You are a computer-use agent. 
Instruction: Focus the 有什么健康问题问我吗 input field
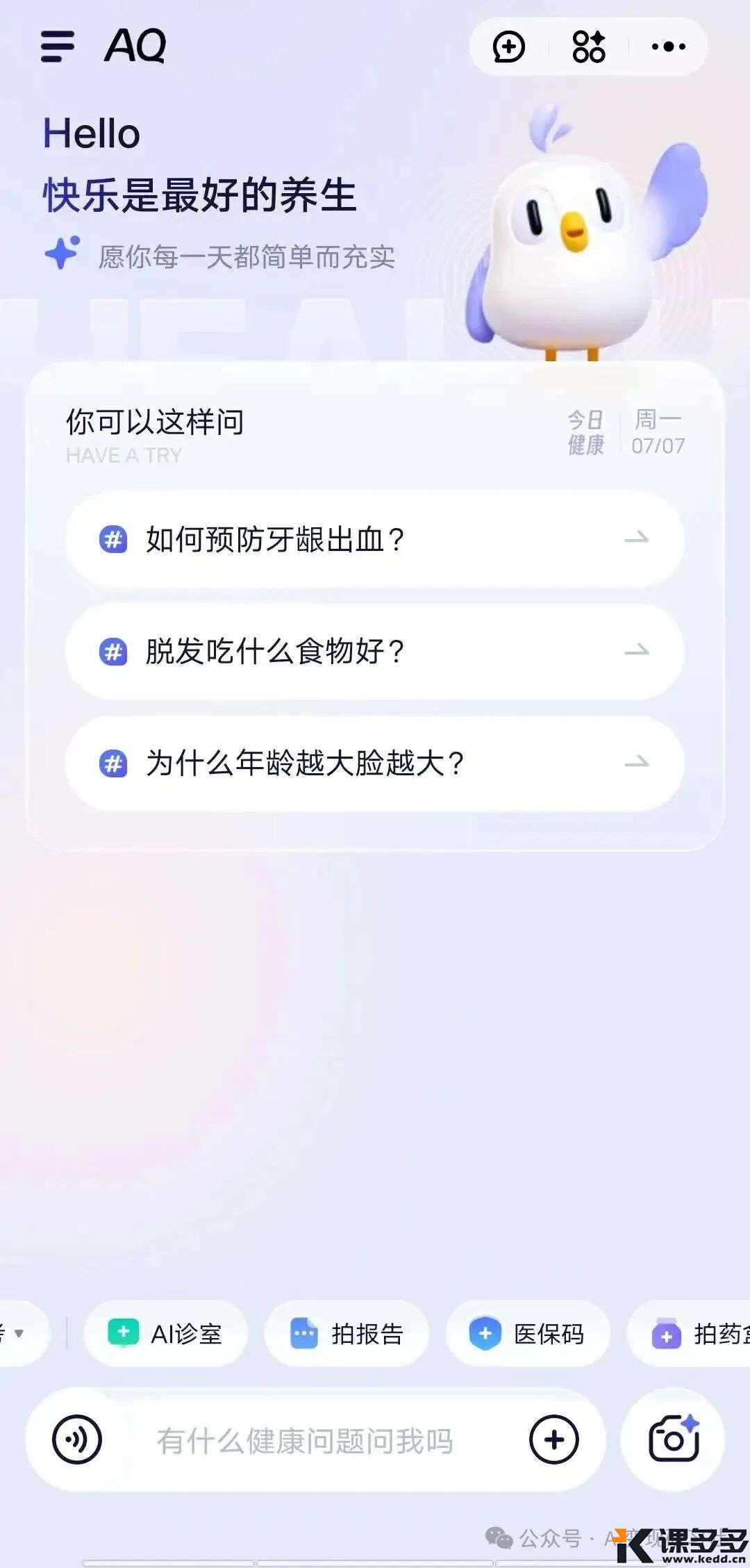pos(306,1441)
